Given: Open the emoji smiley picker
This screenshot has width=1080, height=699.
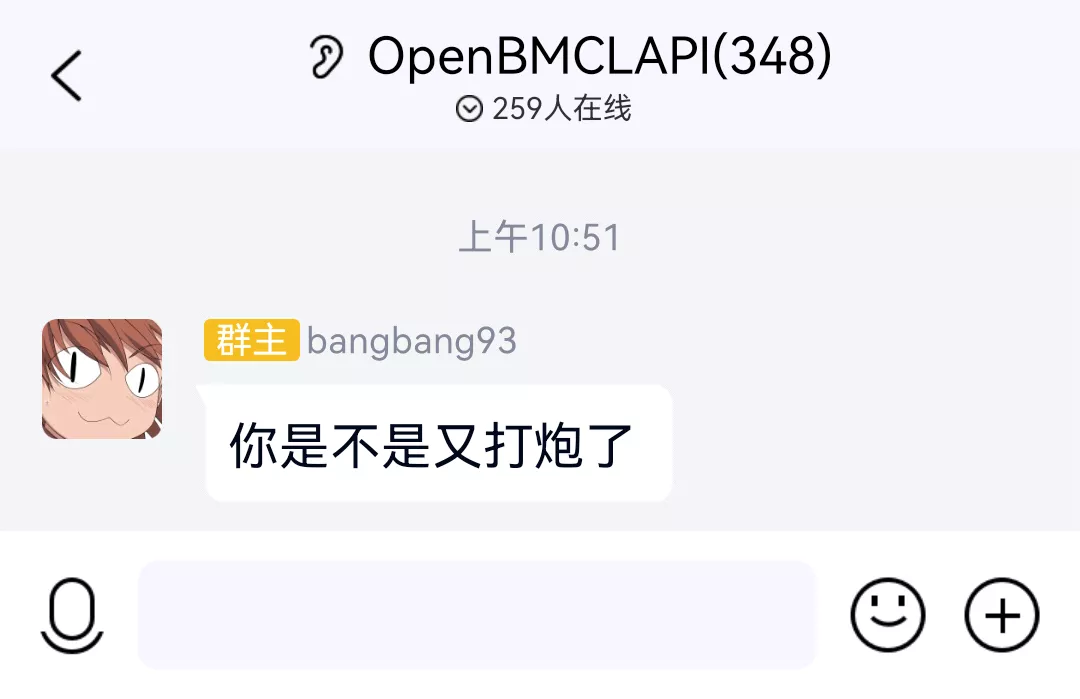Looking at the screenshot, I should (x=887, y=615).
